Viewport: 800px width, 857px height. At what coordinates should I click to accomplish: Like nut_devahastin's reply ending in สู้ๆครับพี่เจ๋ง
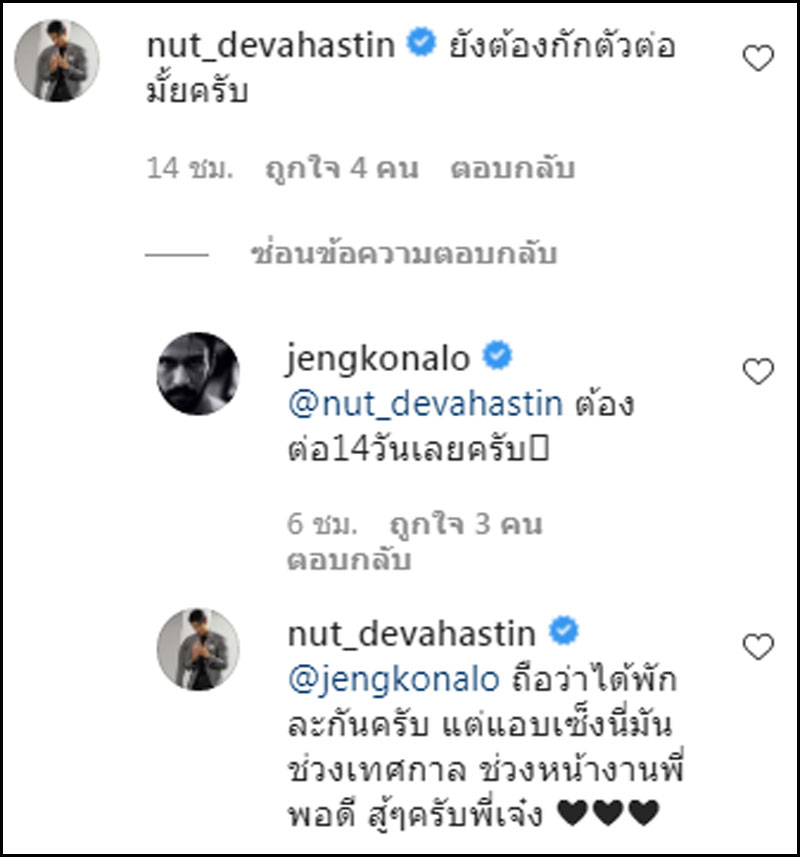point(759,647)
